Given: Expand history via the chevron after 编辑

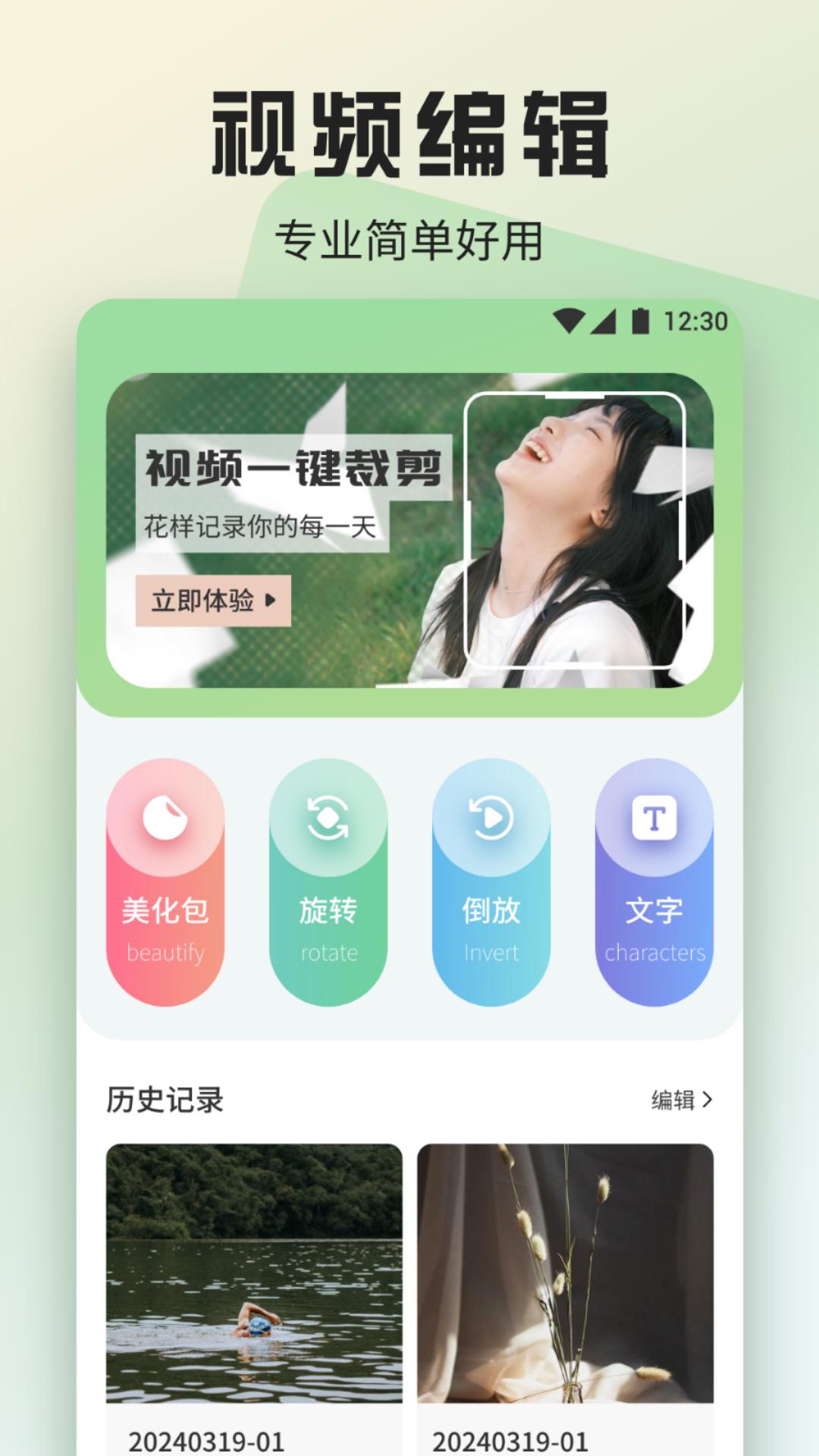Looking at the screenshot, I should tap(710, 1098).
